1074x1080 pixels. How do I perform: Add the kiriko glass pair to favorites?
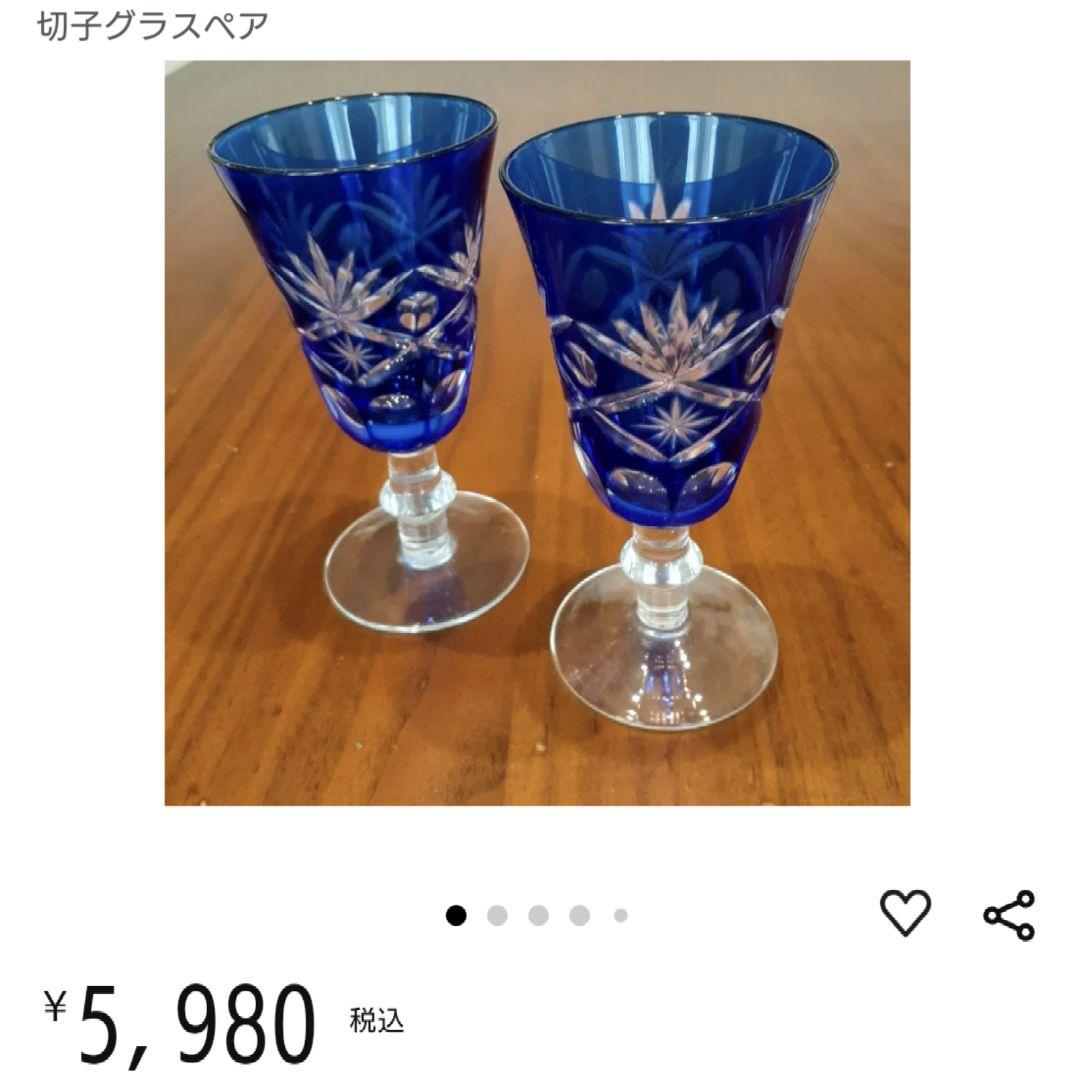905,913
